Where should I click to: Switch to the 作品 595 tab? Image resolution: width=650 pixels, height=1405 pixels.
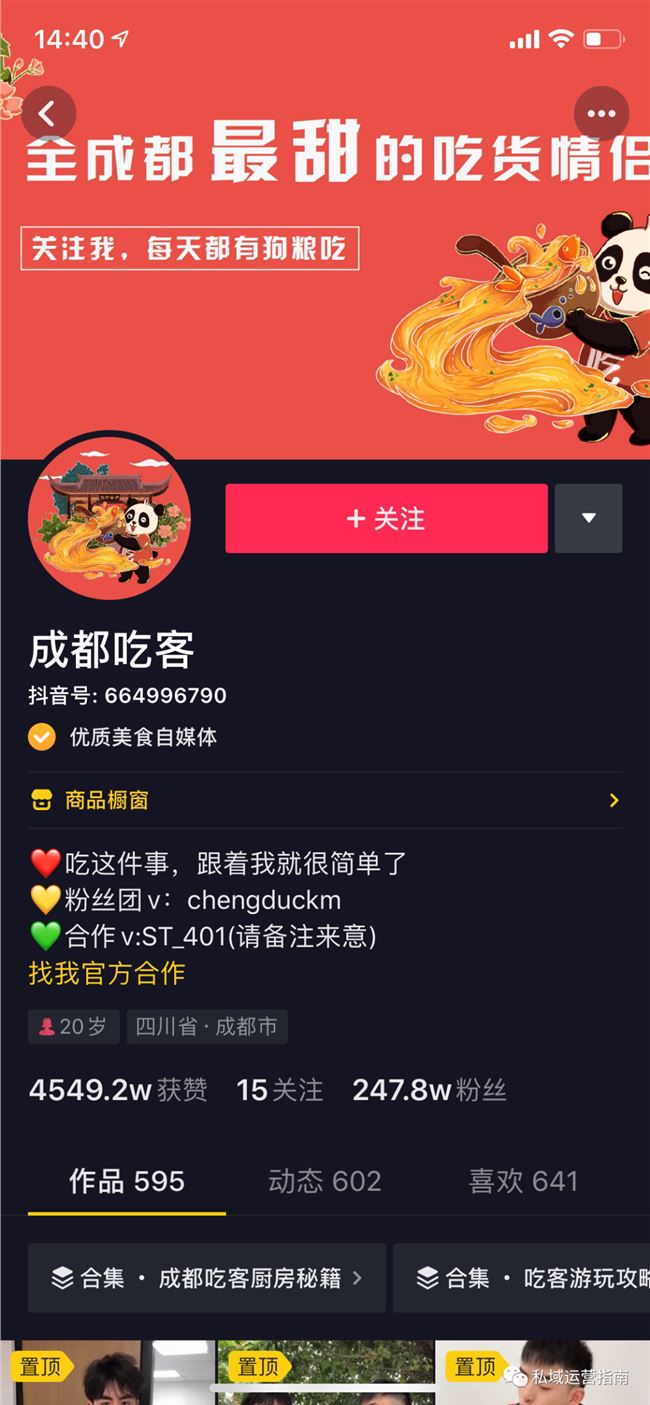pos(127,1181)
